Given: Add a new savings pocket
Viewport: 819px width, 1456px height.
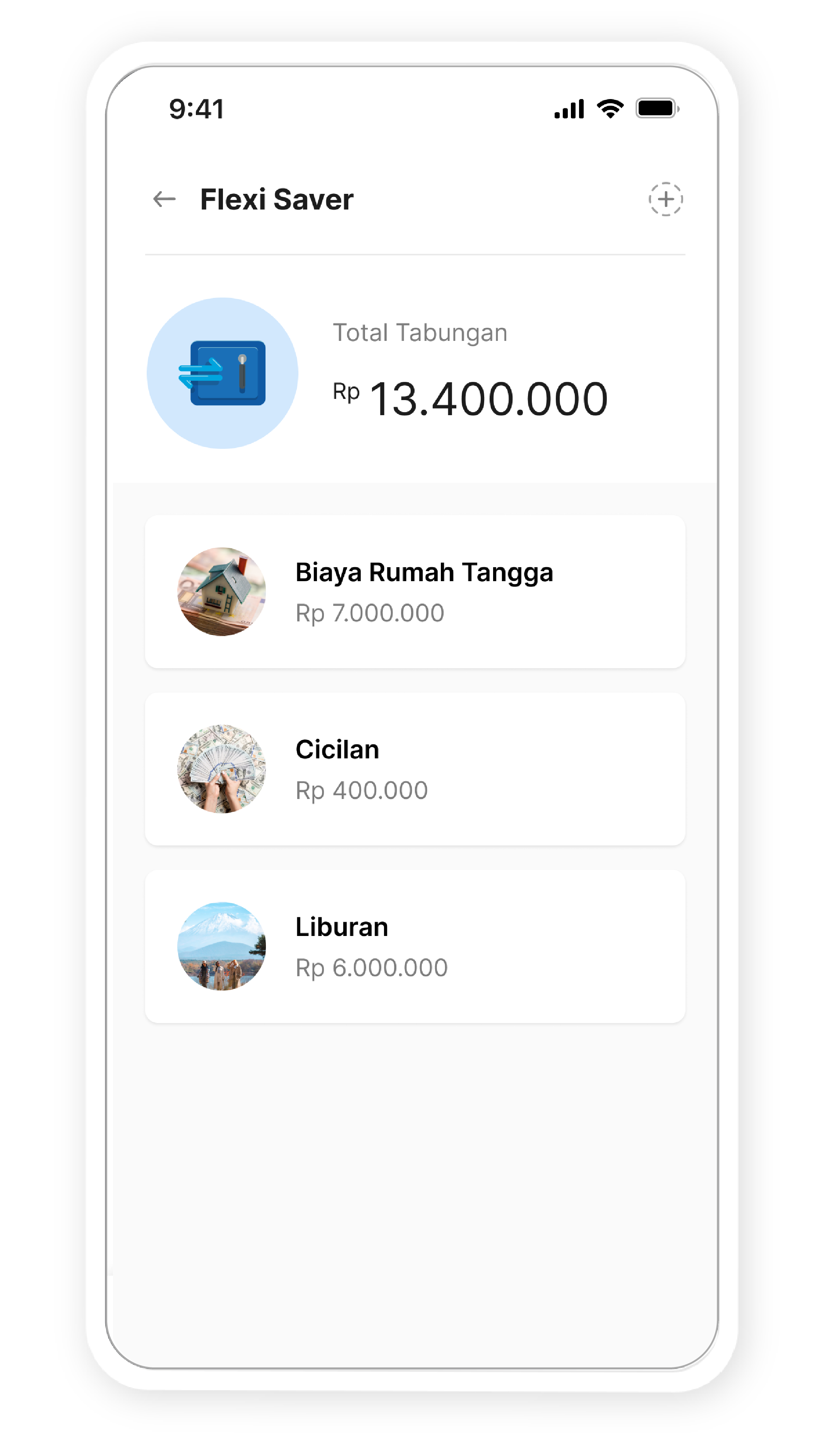Looking at the screenshot, I should pos(665,199).
